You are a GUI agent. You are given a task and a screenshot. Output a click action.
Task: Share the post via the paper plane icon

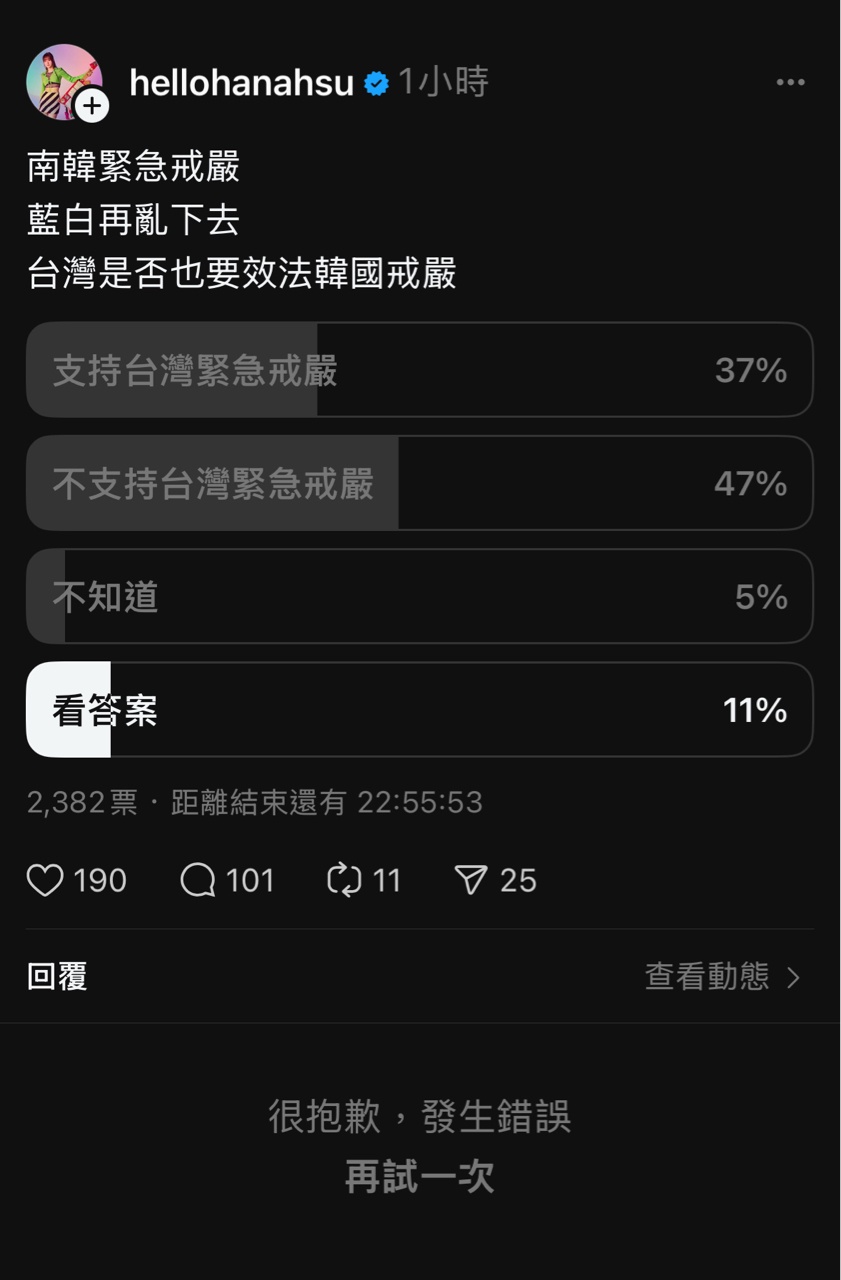coord(470,880)
